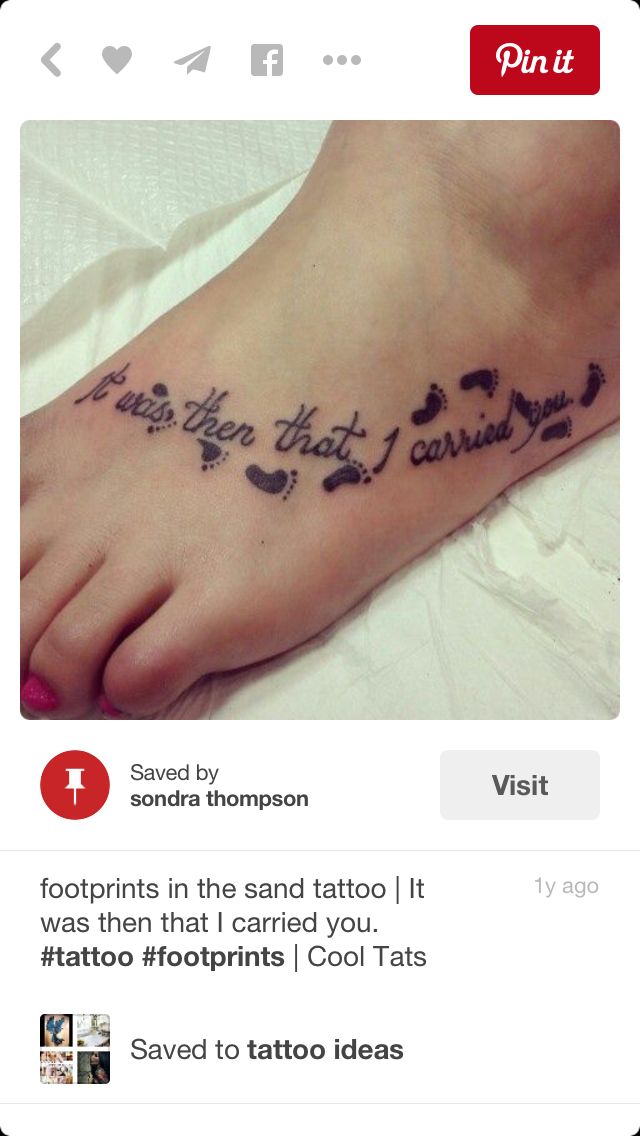Open the #footprints hashtag

(x=213, y=957)
